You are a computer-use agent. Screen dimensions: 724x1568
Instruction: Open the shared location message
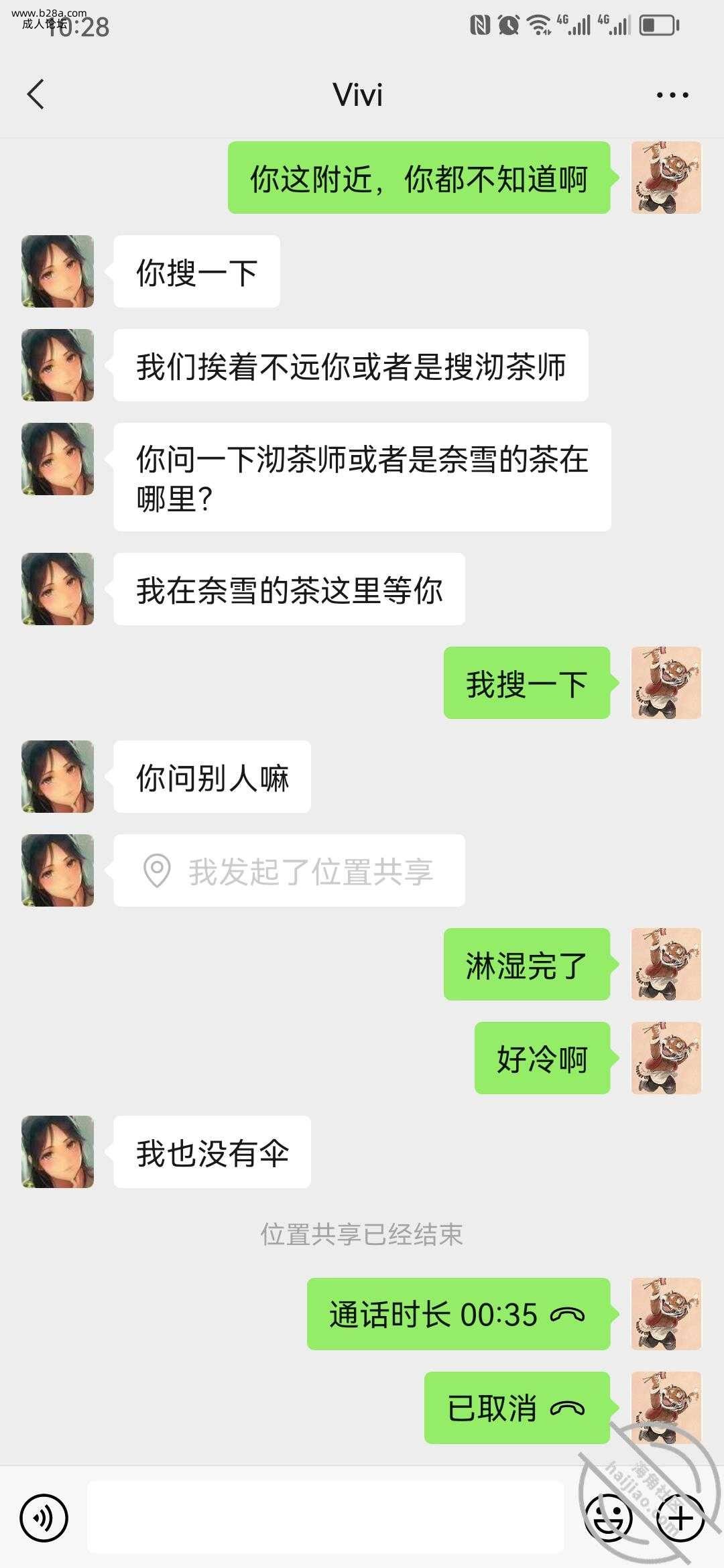289,871
